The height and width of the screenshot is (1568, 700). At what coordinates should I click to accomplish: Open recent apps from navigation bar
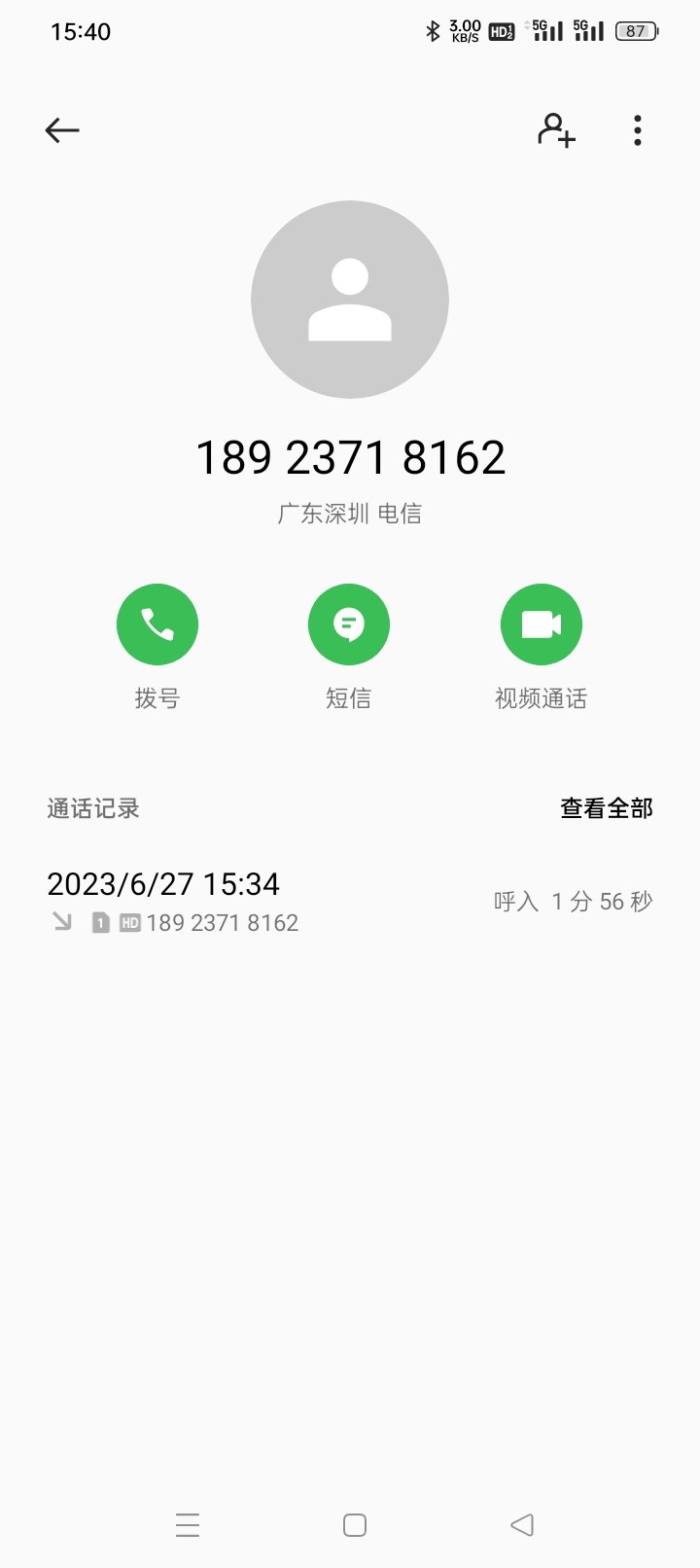click(x=188, y=1524)
